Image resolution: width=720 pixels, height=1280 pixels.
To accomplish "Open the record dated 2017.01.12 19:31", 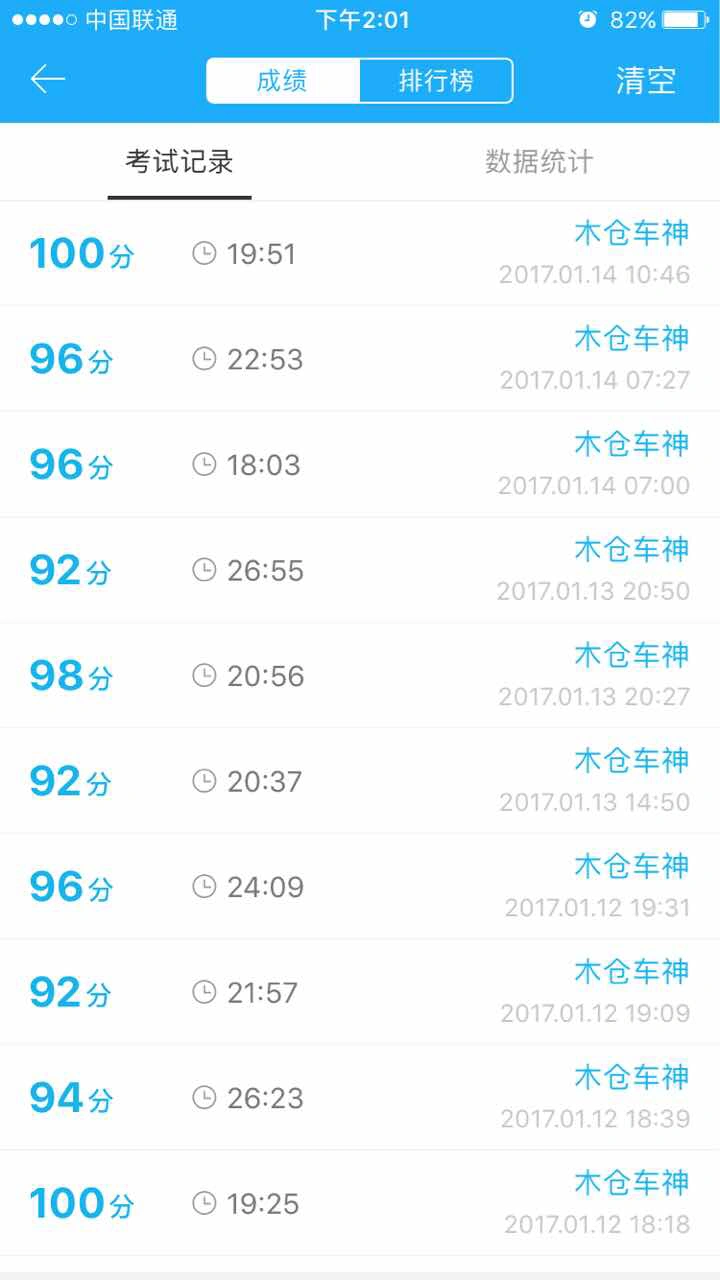I will point(360,886).
